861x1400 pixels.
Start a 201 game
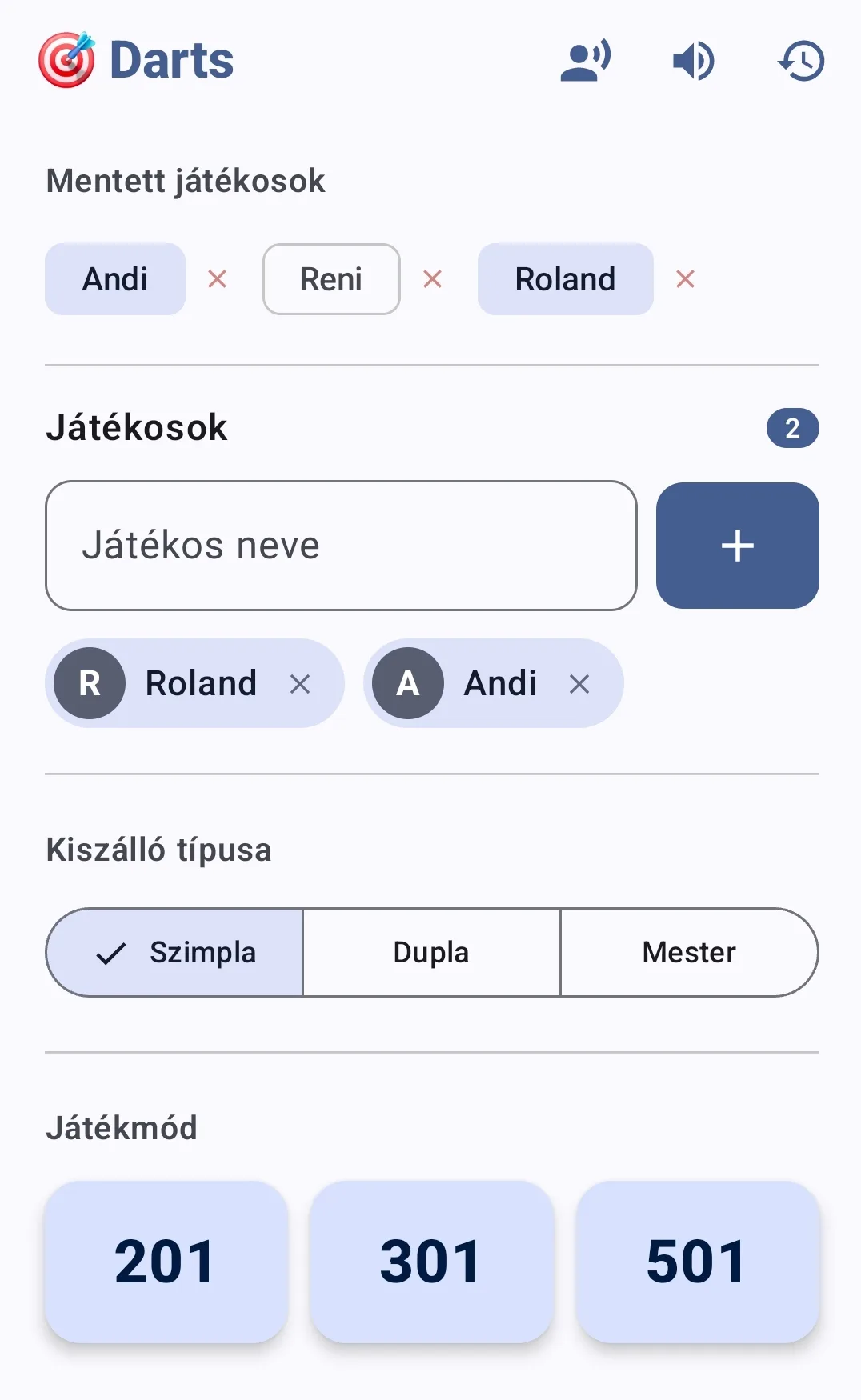pos(166,1262)
